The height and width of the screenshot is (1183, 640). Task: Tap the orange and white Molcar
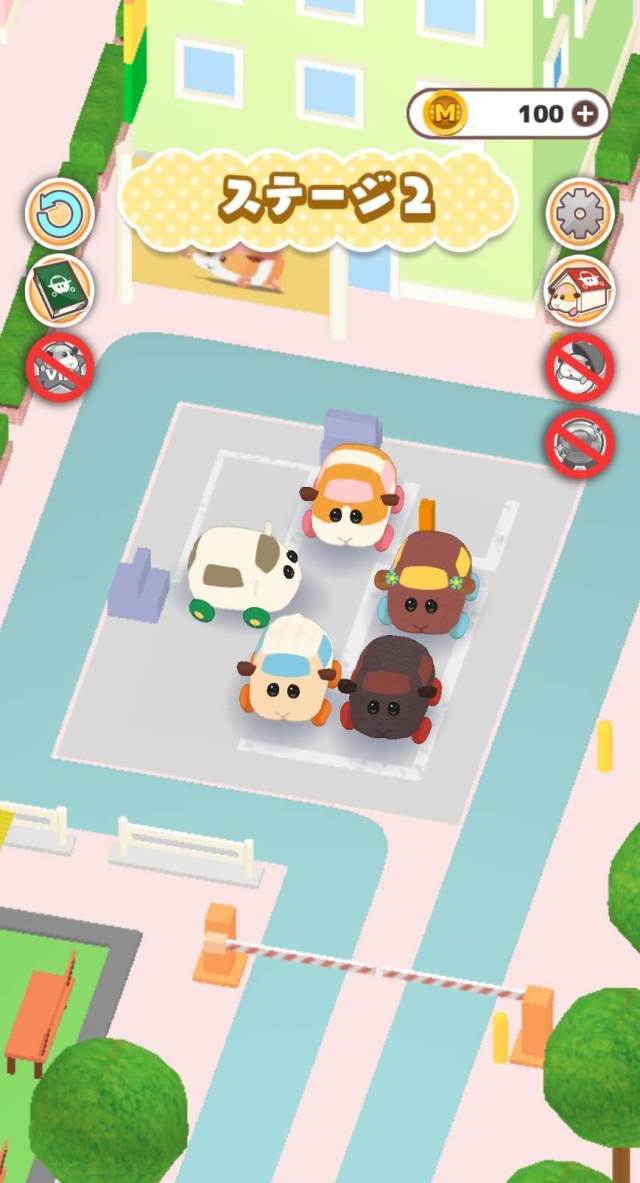click(348, 496)
